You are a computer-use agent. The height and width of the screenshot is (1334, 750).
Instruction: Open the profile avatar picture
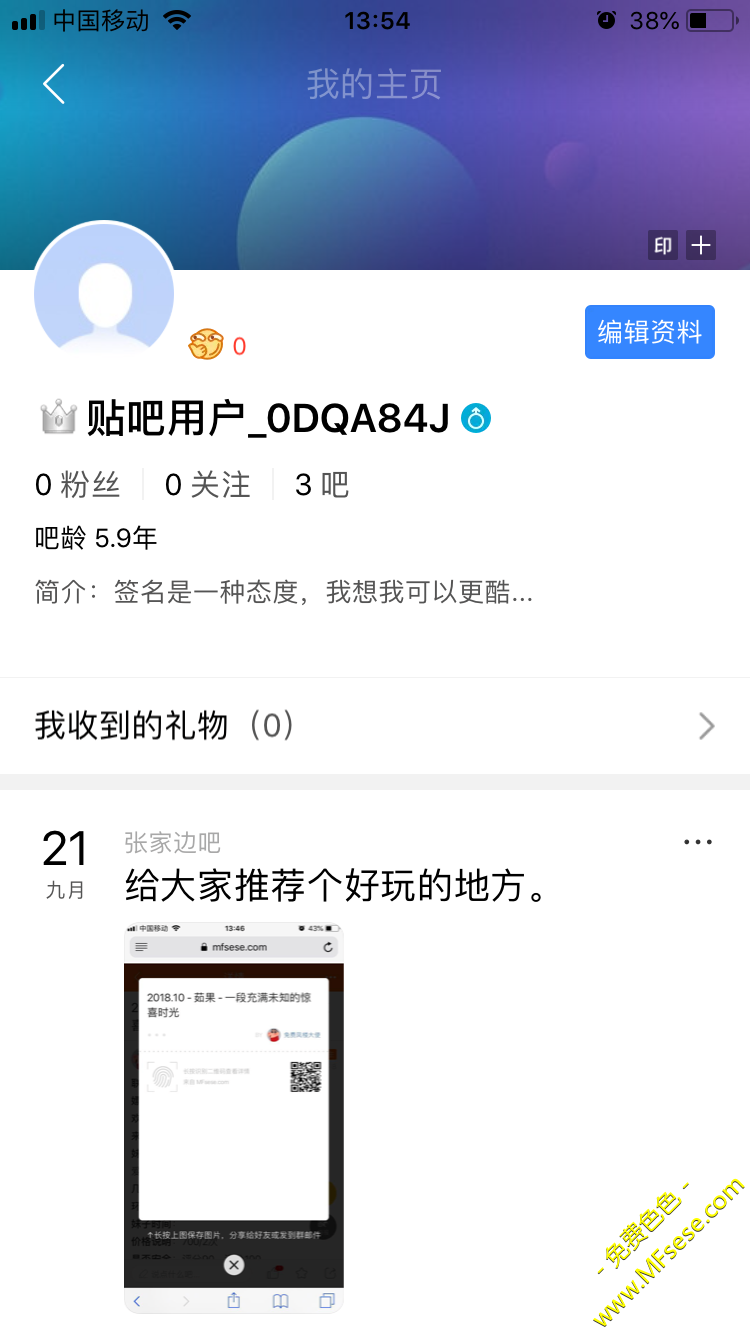(104, 293)
